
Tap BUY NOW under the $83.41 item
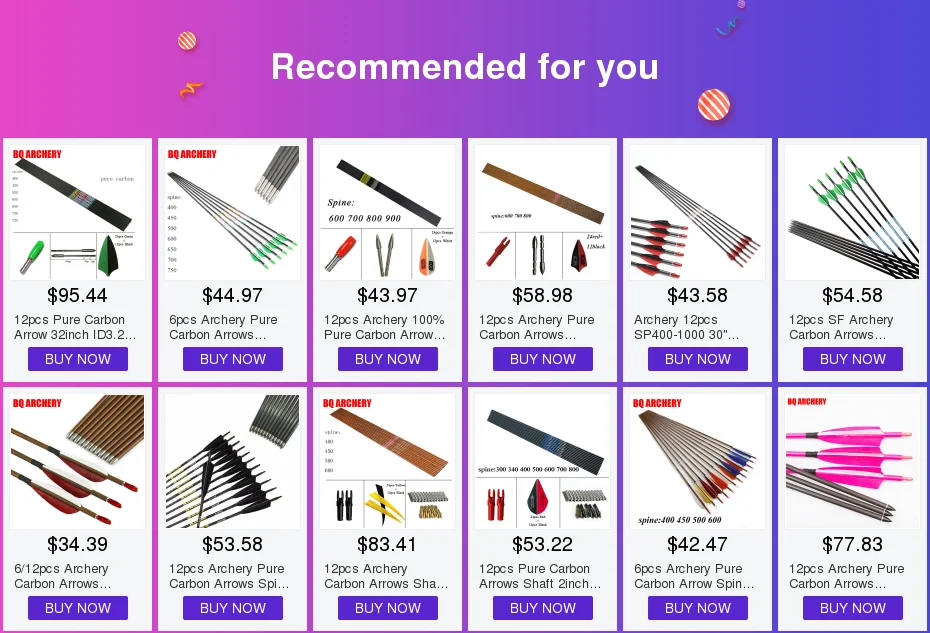(388, 608)
